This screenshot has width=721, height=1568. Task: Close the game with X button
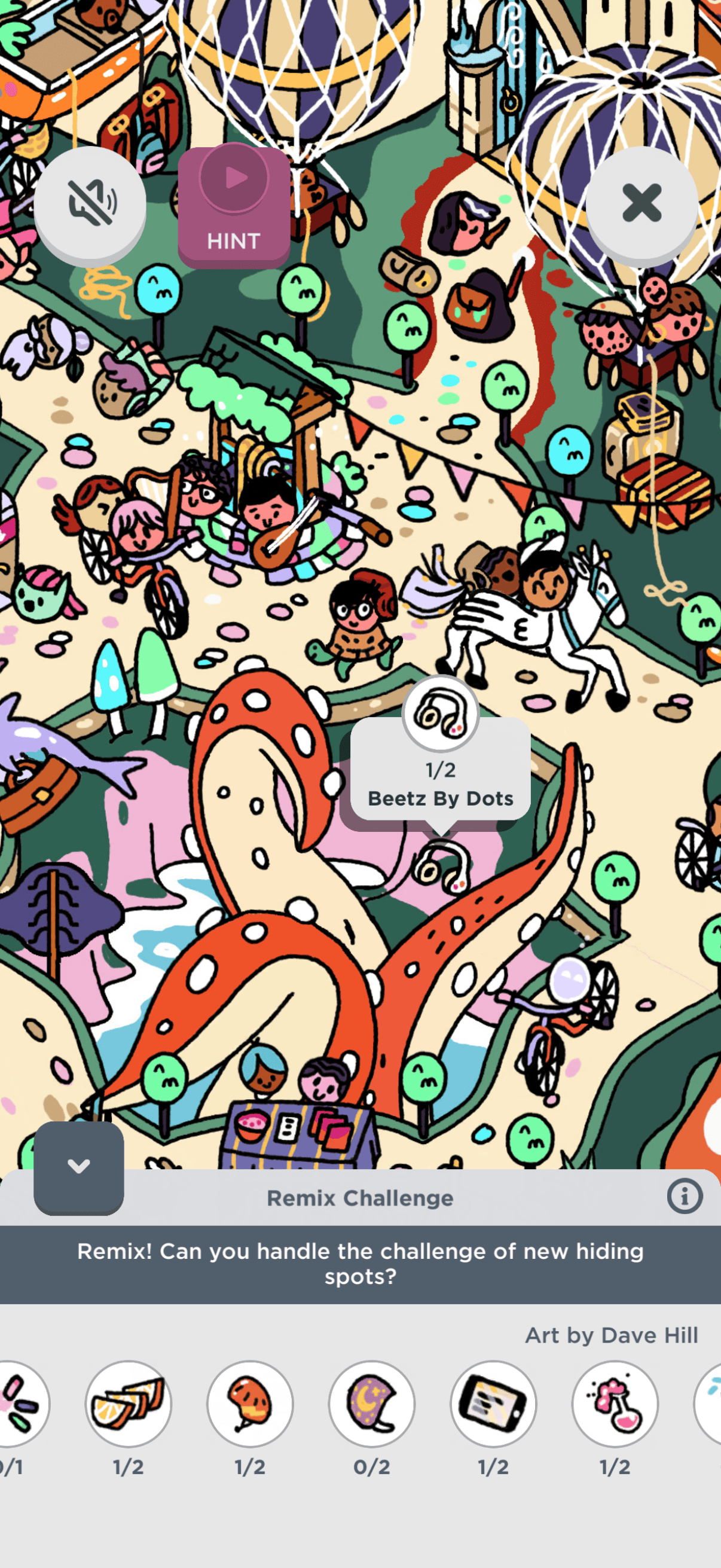point(641,203)
